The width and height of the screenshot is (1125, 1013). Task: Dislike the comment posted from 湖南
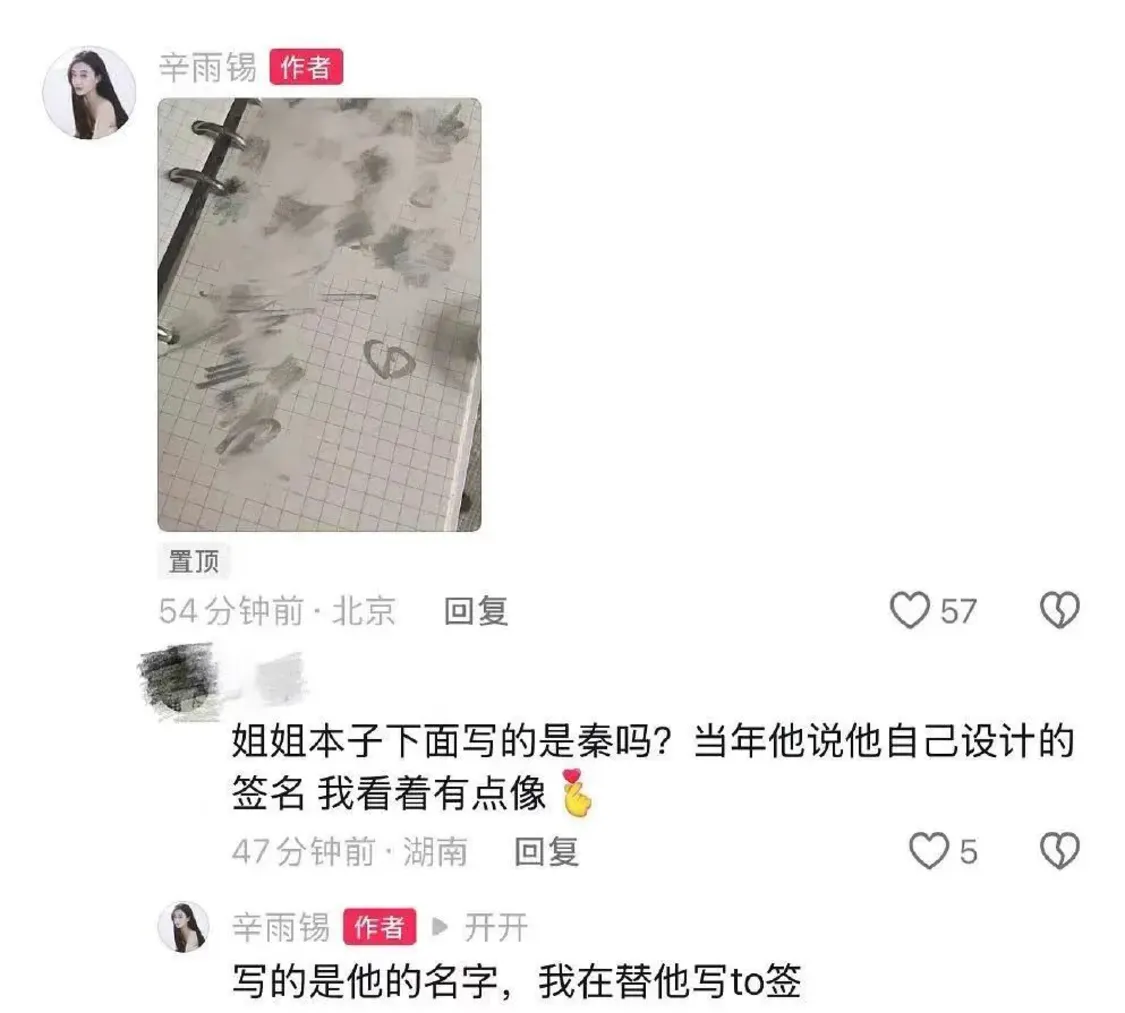(x=1060, y=852)
